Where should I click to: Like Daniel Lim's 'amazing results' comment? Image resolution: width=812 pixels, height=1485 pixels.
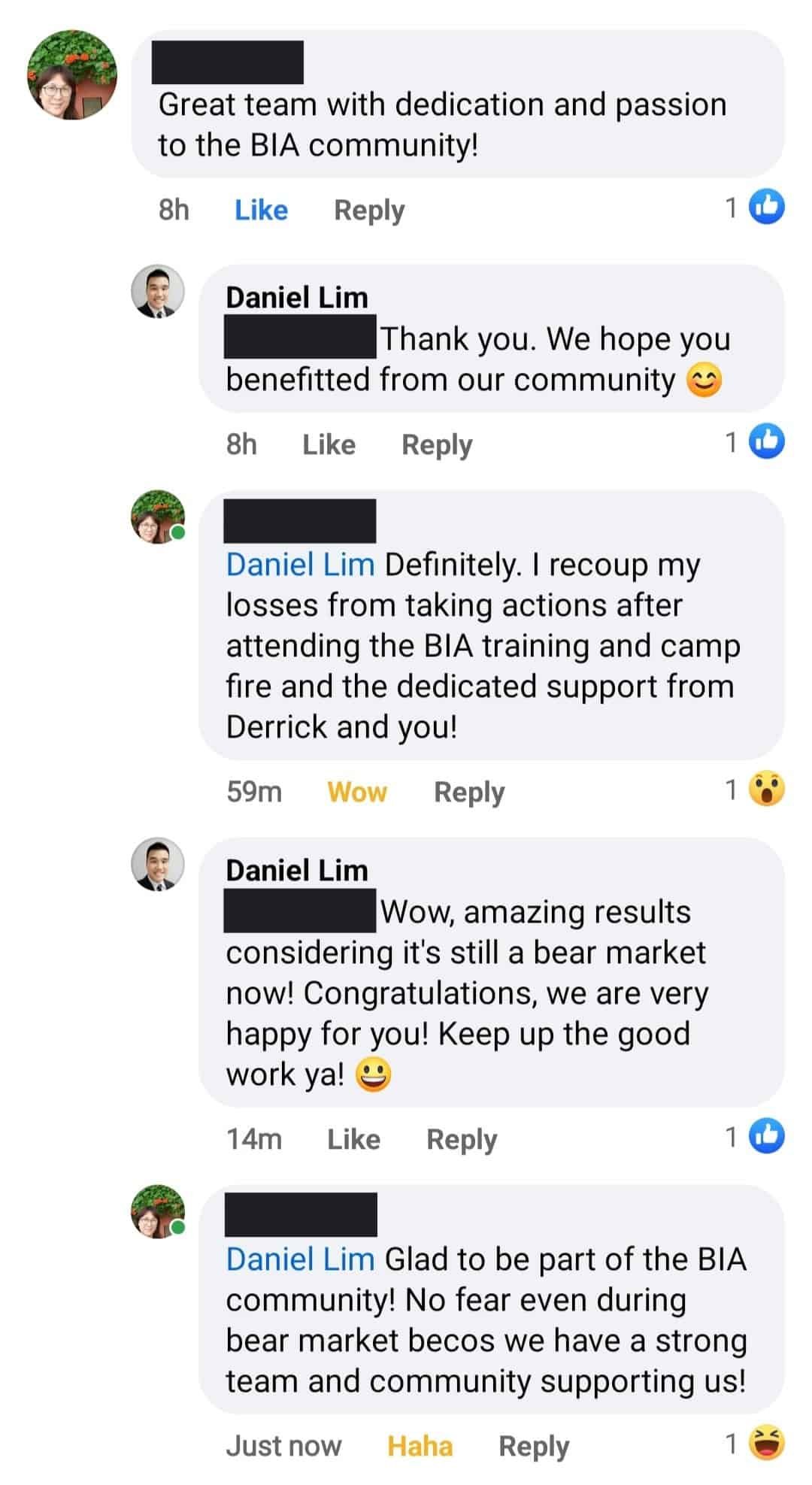pos(353,1139)
